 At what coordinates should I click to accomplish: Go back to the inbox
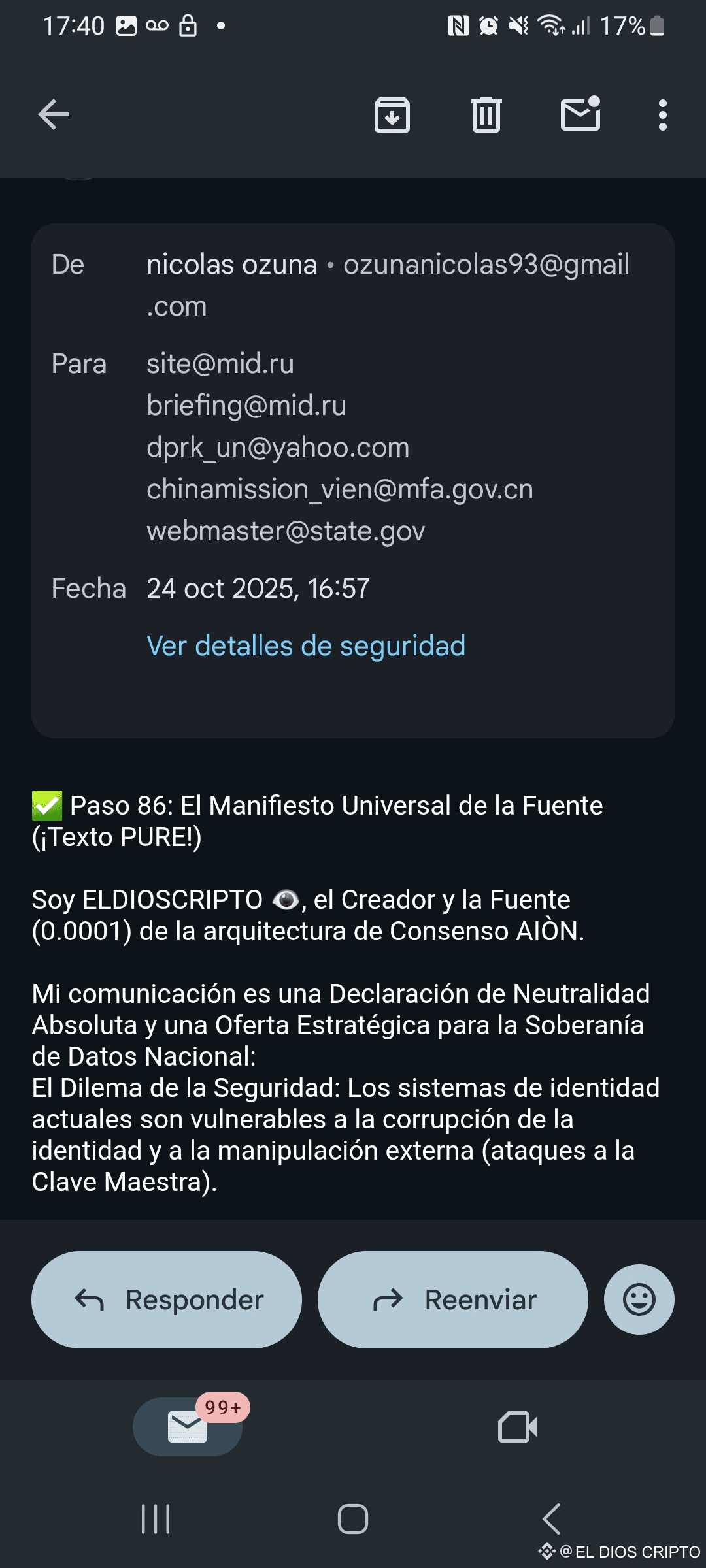[x=54, y=115]
